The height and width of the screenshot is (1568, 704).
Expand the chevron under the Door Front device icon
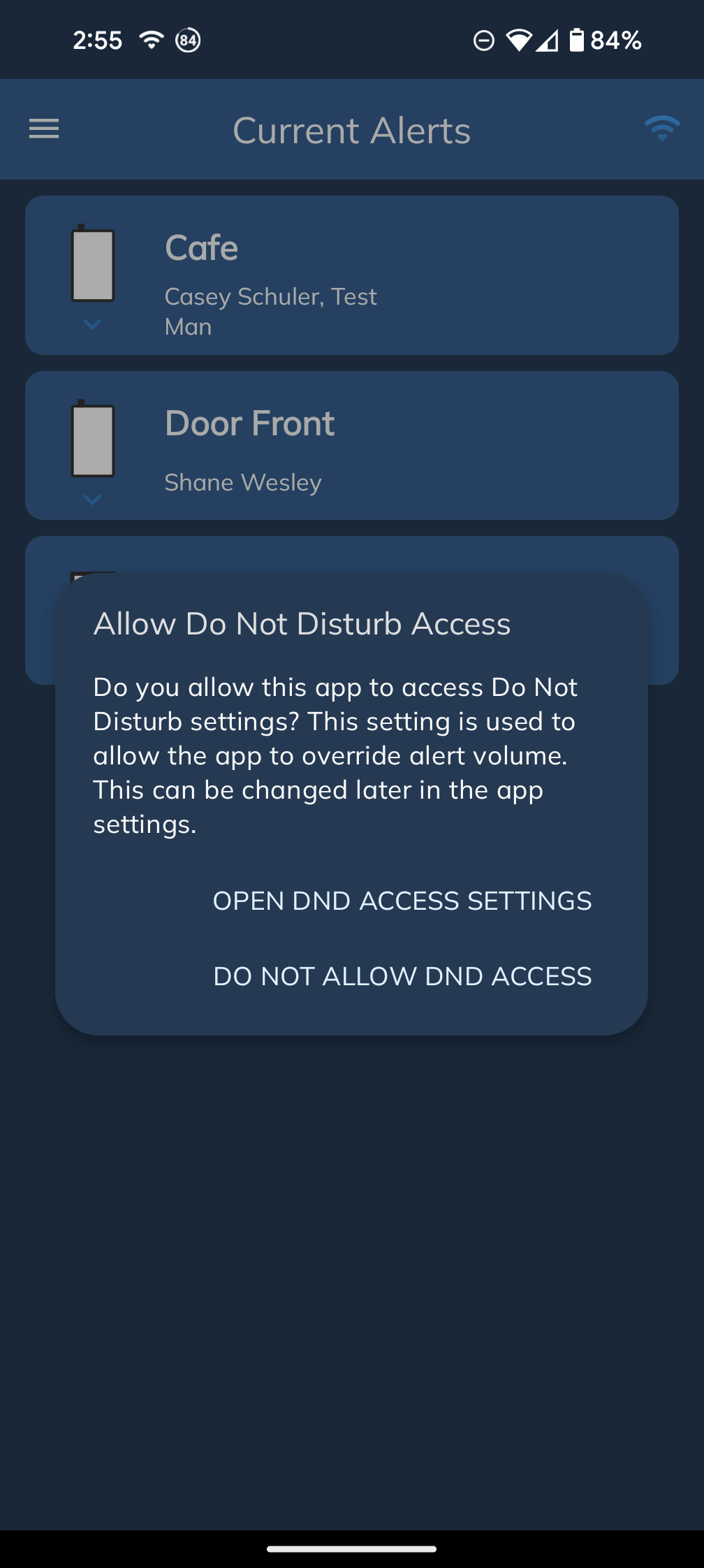92,499
